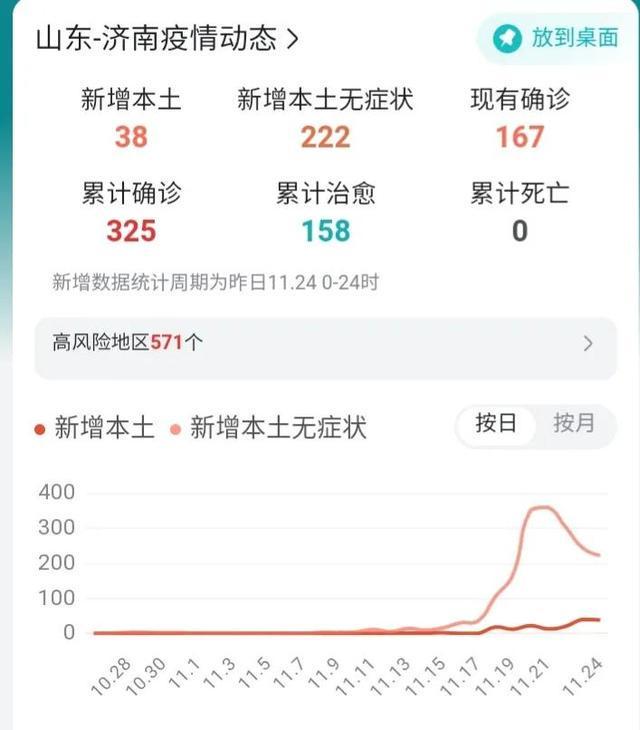
Task: Switch the chart to 按日 view
Action: 497,424
